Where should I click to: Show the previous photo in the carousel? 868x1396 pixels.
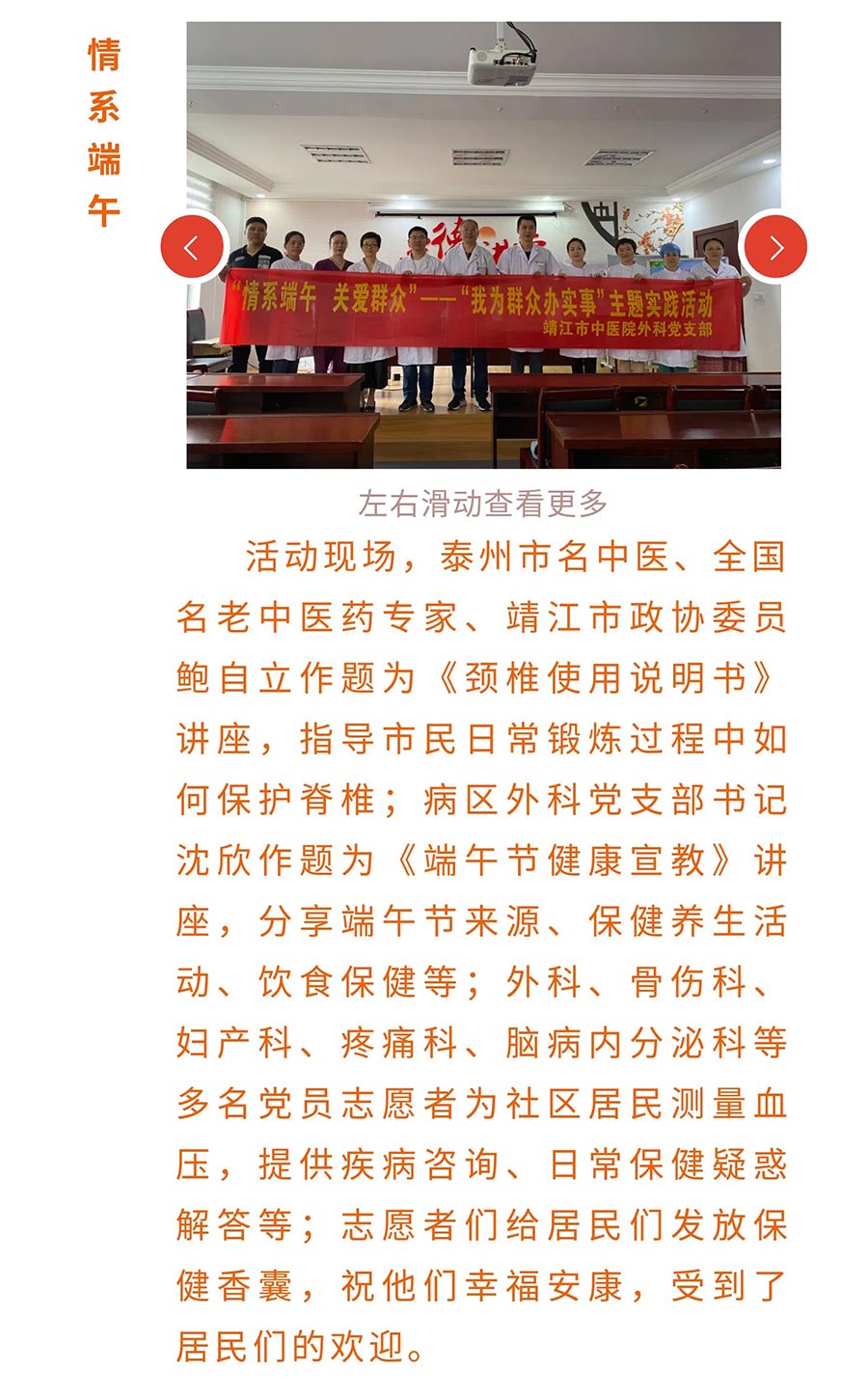tap(192, 248)
